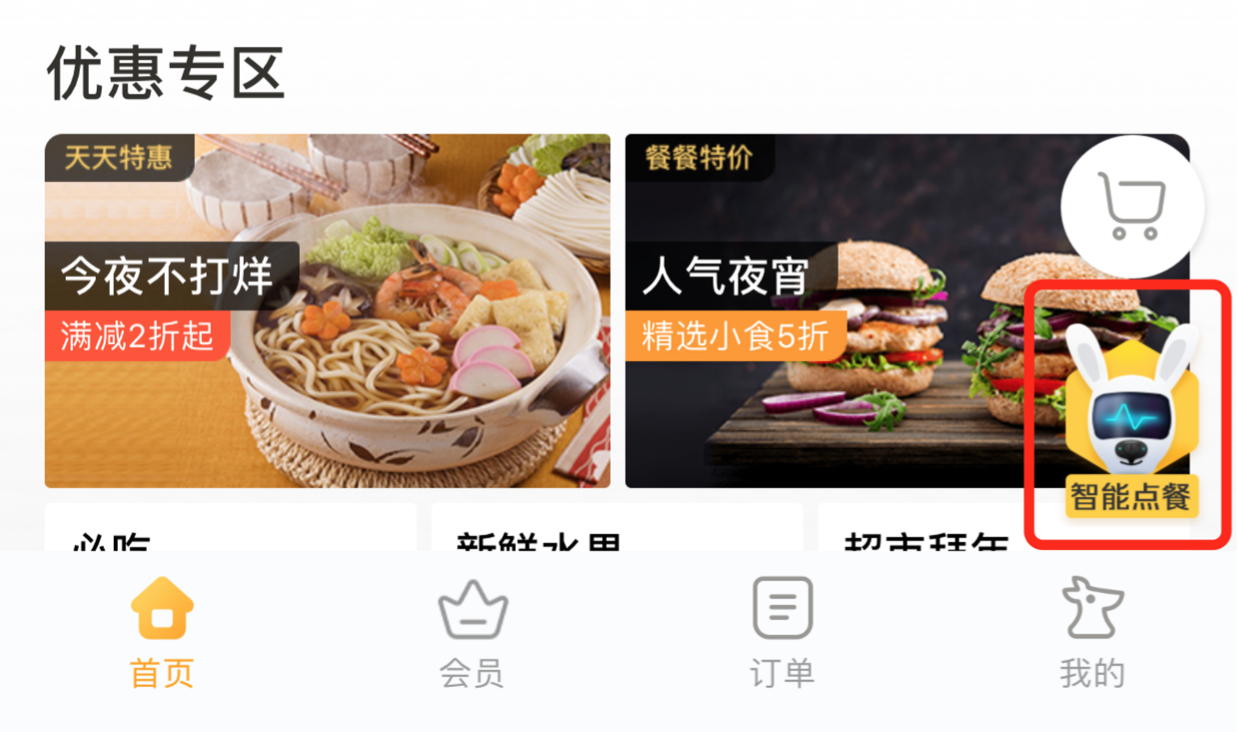Go to the 会员 tab
The image size is (1238, 732).
[x=472, y=632]
